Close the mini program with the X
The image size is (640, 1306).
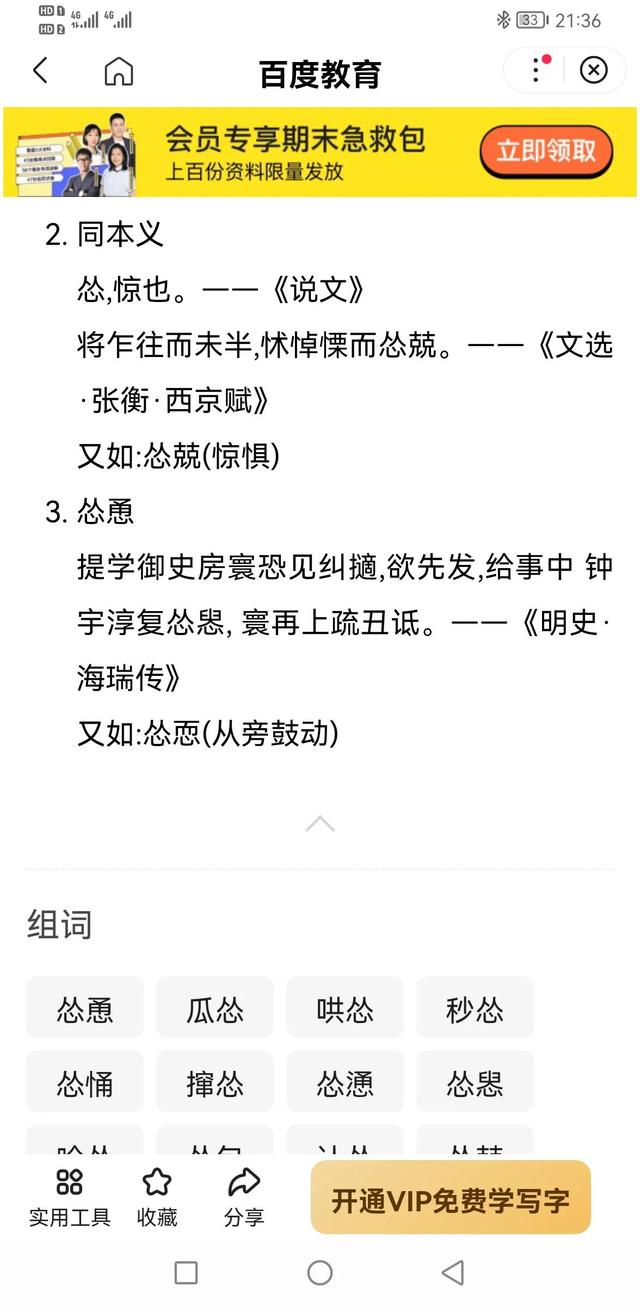pyautogui.click(x=594, y=70)
